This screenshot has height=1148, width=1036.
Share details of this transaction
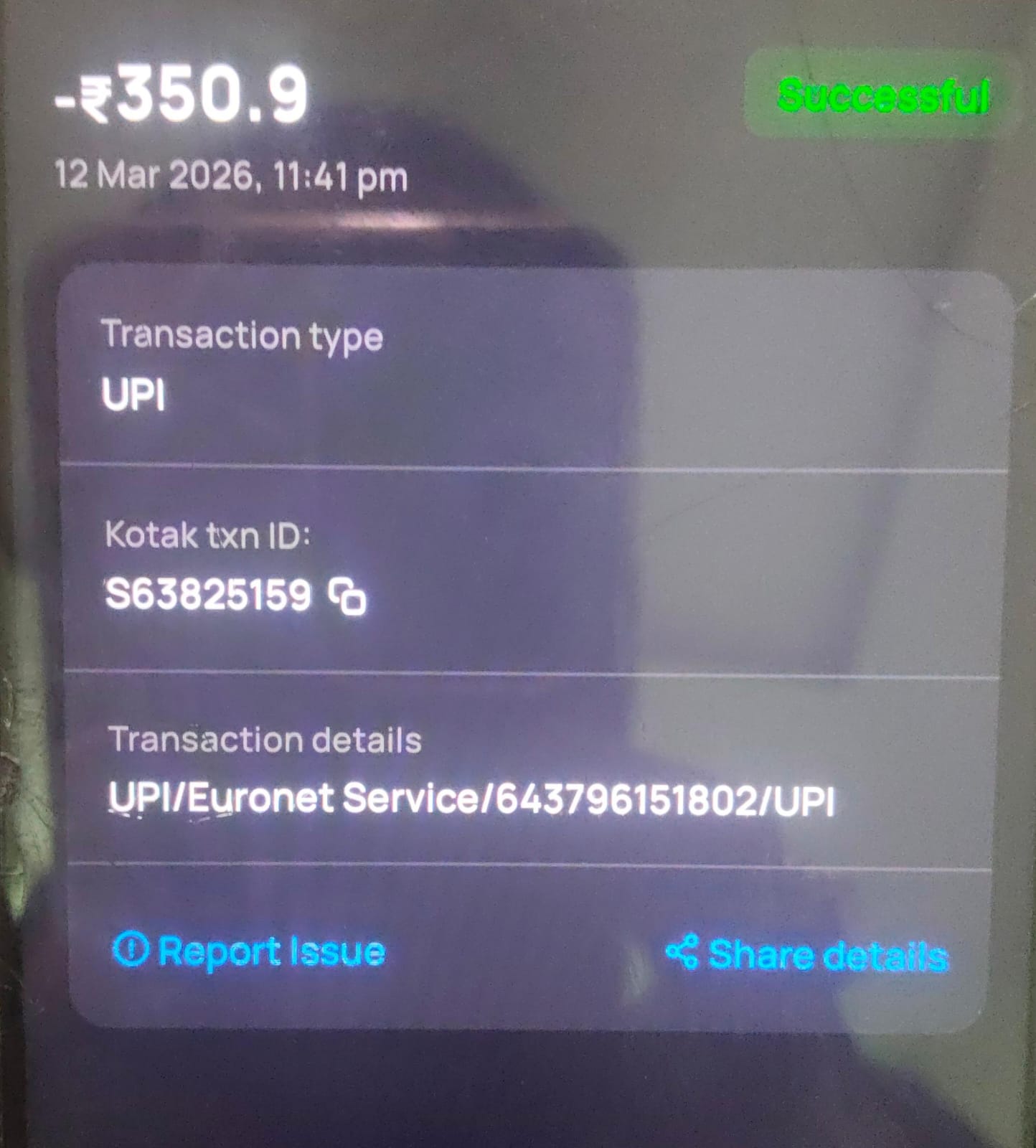[x=807, y=954]
